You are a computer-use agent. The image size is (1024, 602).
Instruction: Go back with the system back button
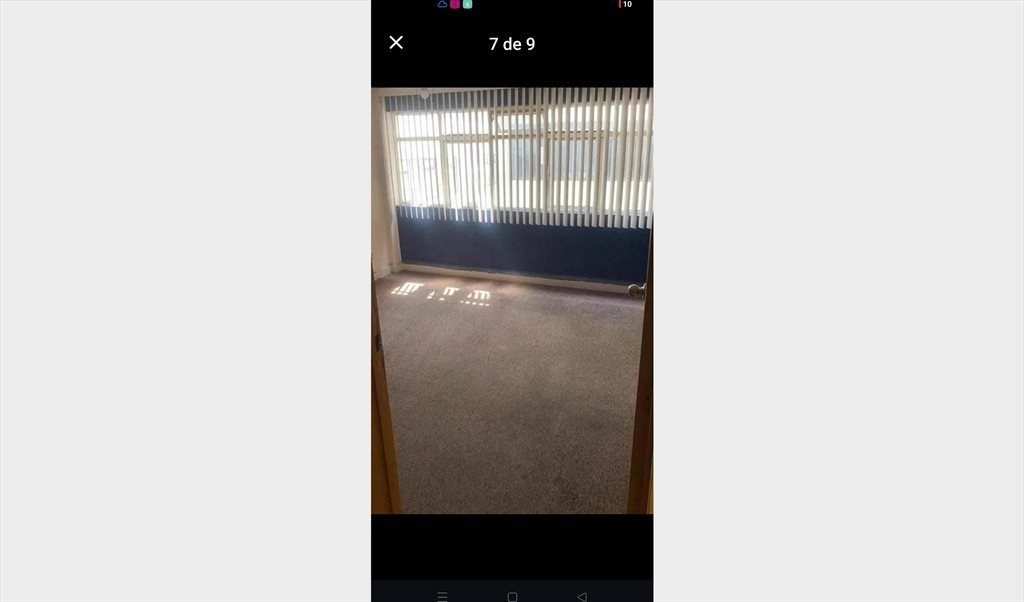582,596
